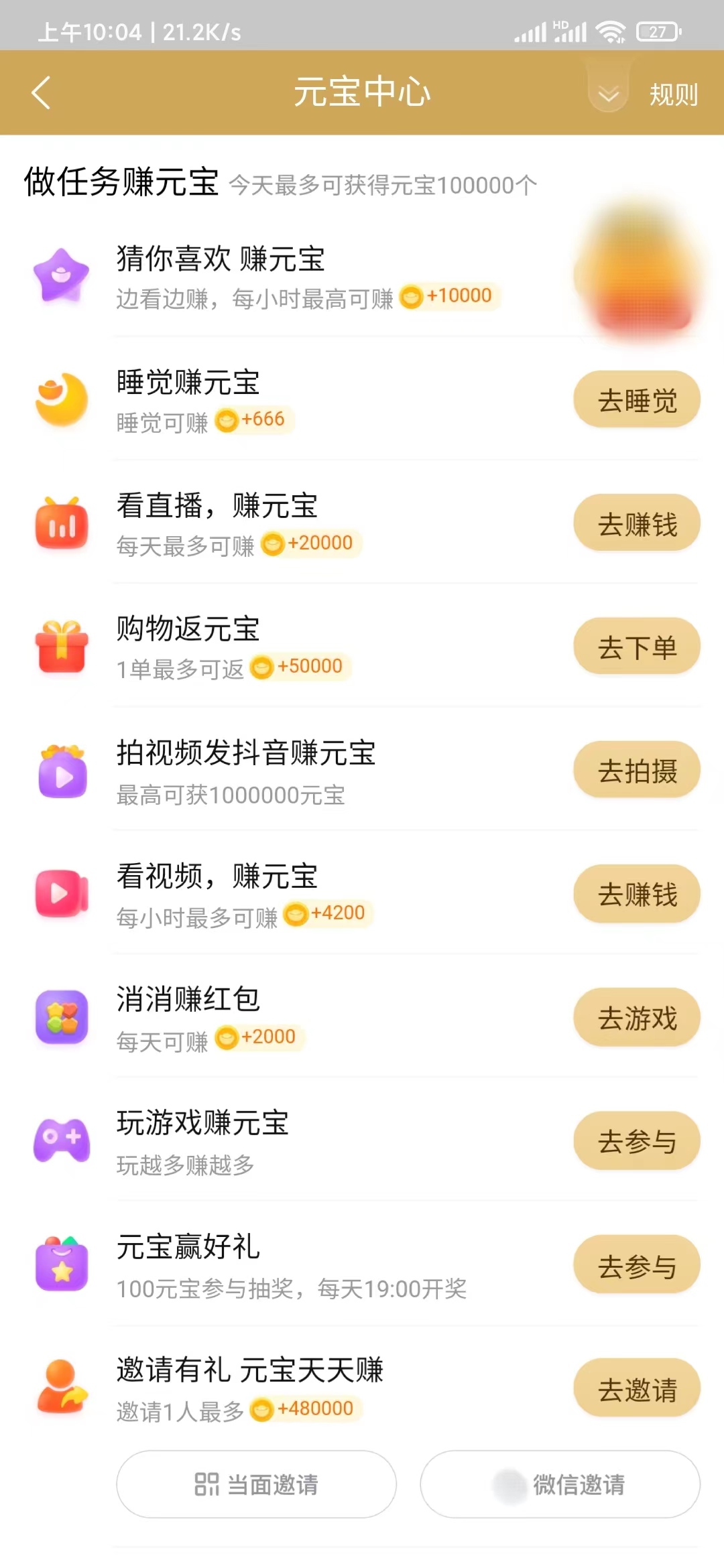Select the shopping bag icon for 元宝赢好礼

coord(62,1266)
